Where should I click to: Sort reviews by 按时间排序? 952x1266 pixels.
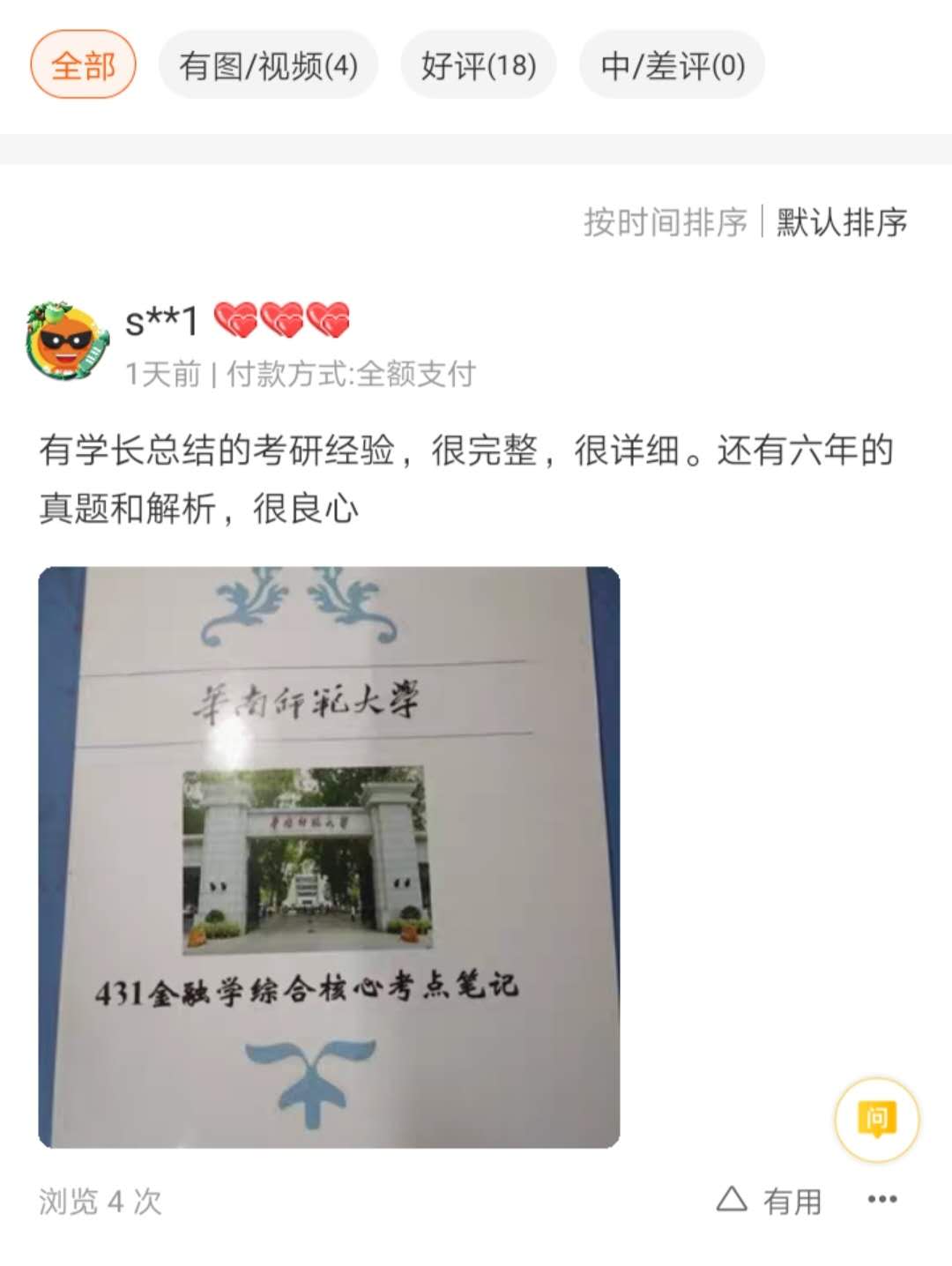point(665,222)
